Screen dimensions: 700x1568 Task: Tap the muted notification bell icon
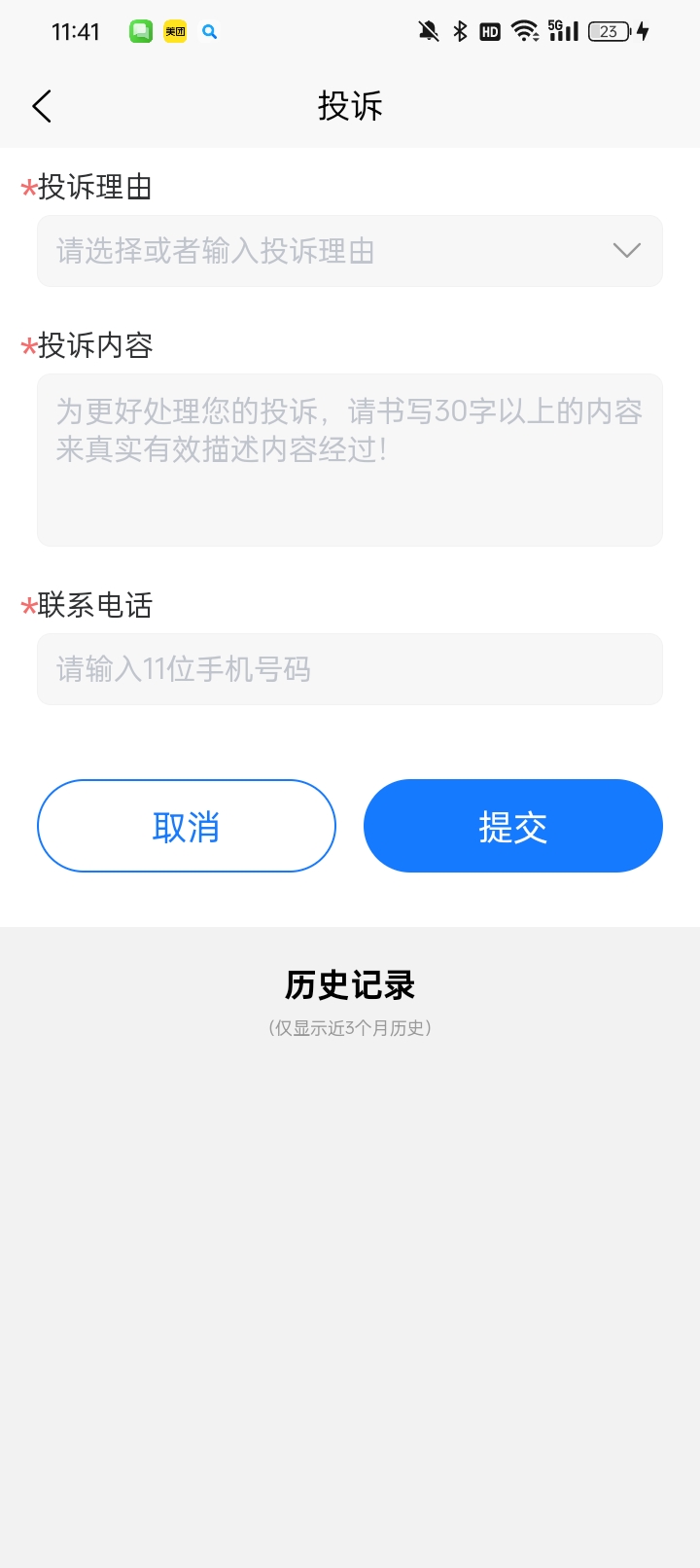(x=428, y=31)
